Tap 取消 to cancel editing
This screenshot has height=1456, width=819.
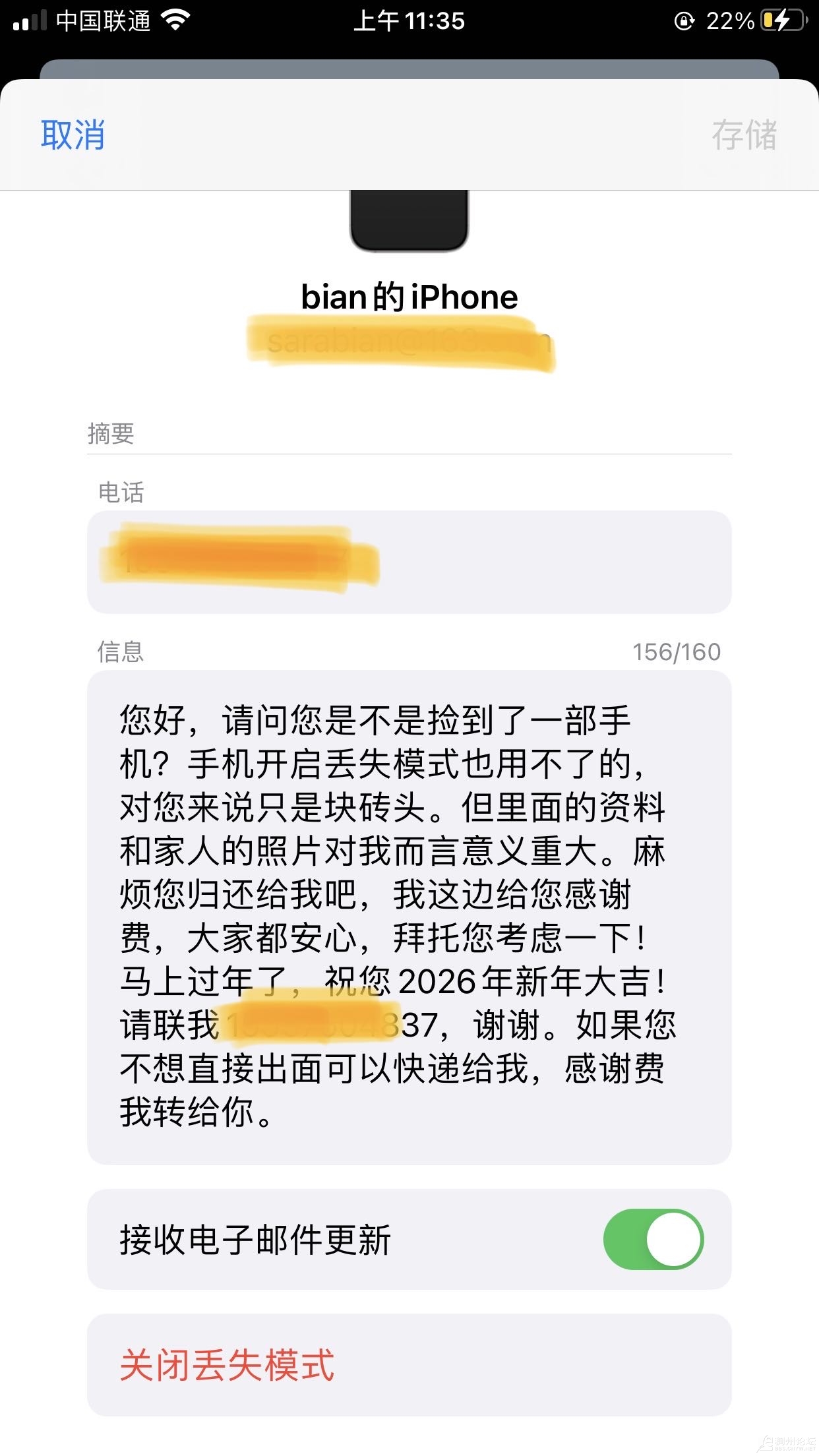73,135
